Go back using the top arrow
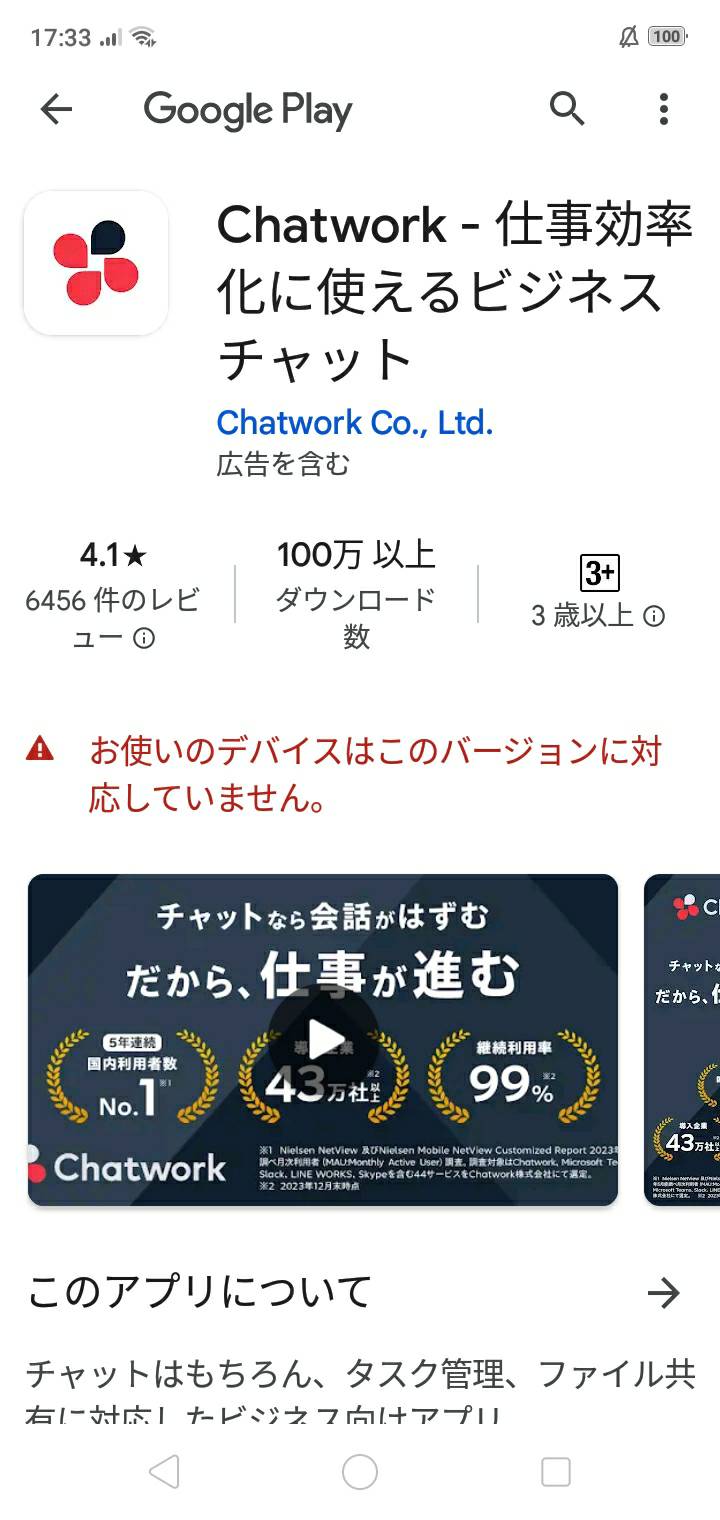 click(x=56, y=109)
